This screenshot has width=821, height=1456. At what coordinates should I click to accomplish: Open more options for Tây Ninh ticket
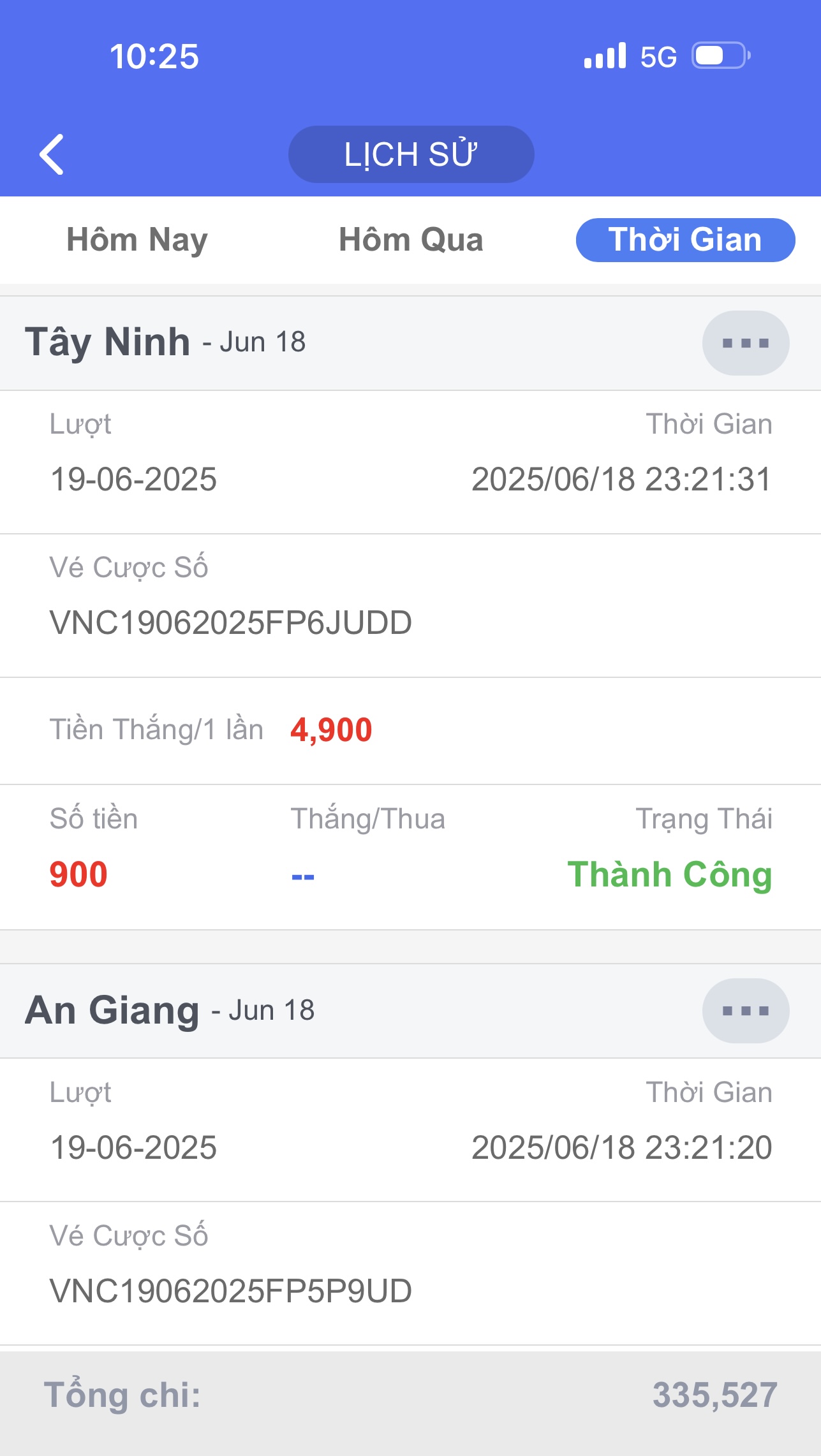[745, 343]
